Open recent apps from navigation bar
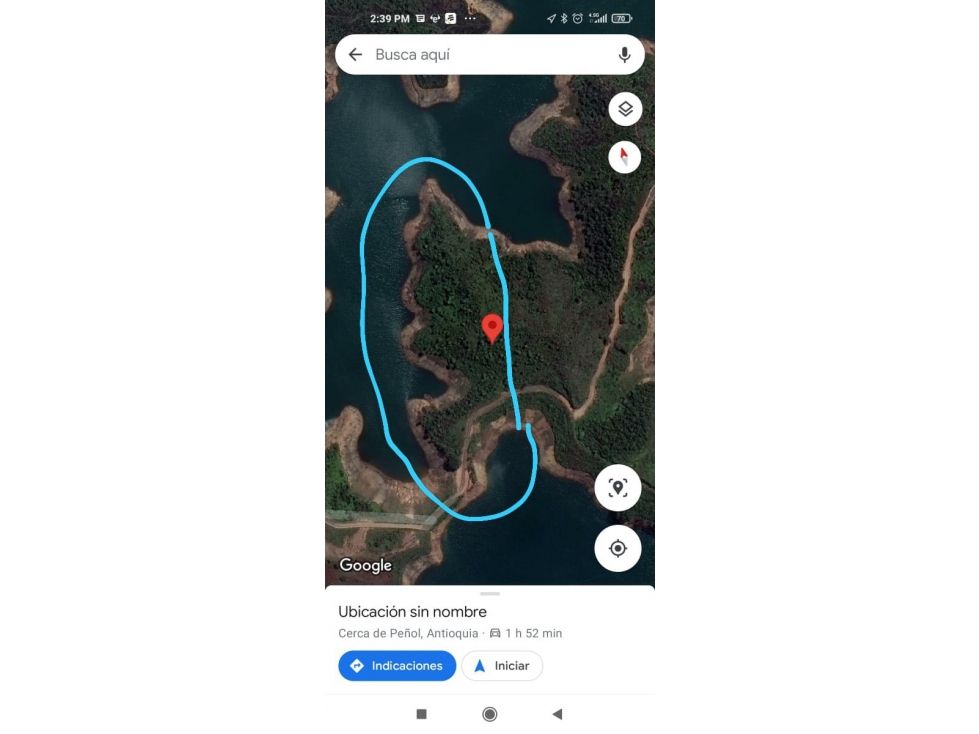The image size is (979, 734). tap(421, 714)
